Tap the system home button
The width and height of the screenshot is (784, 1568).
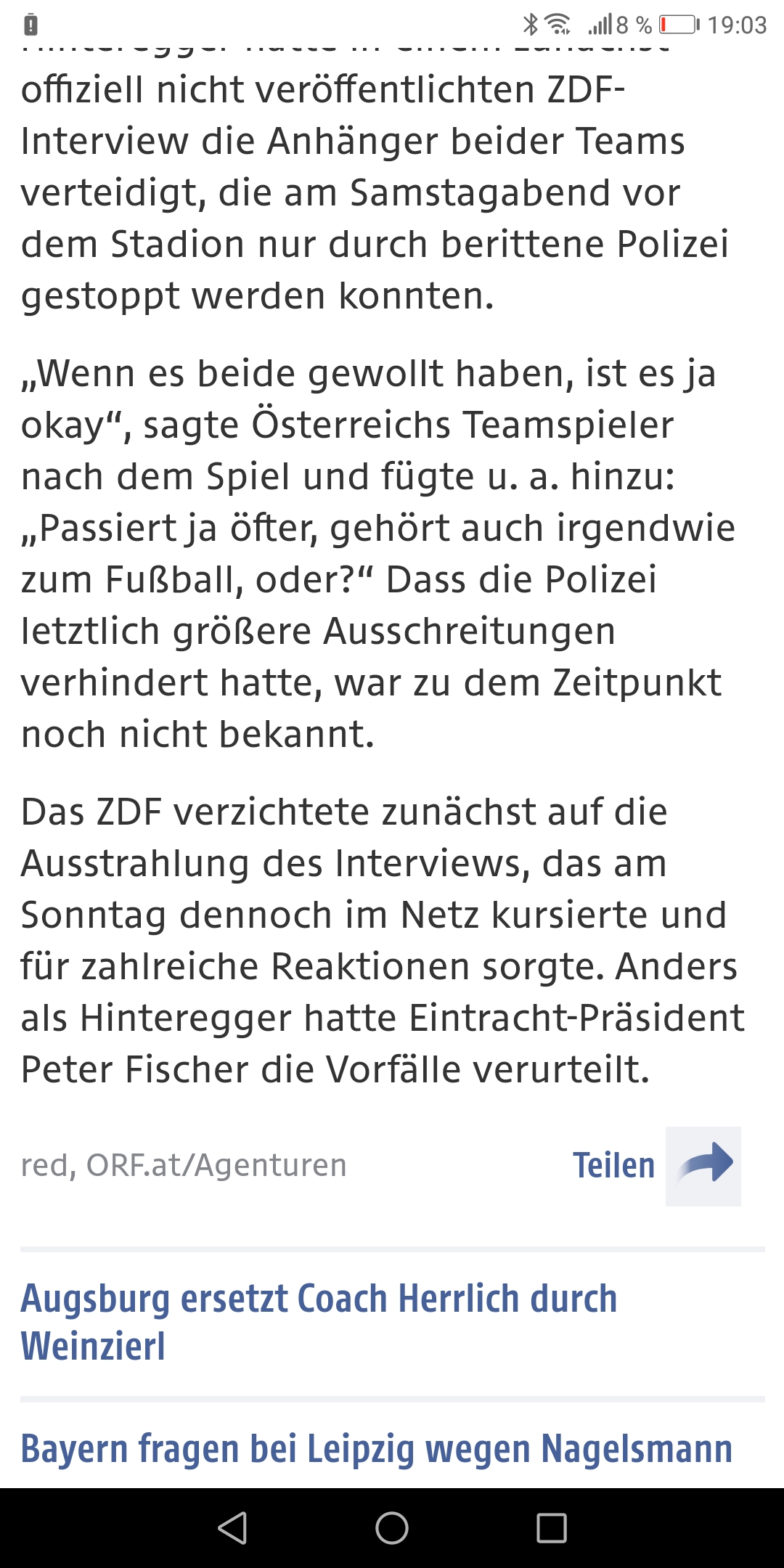(392, 1528)
